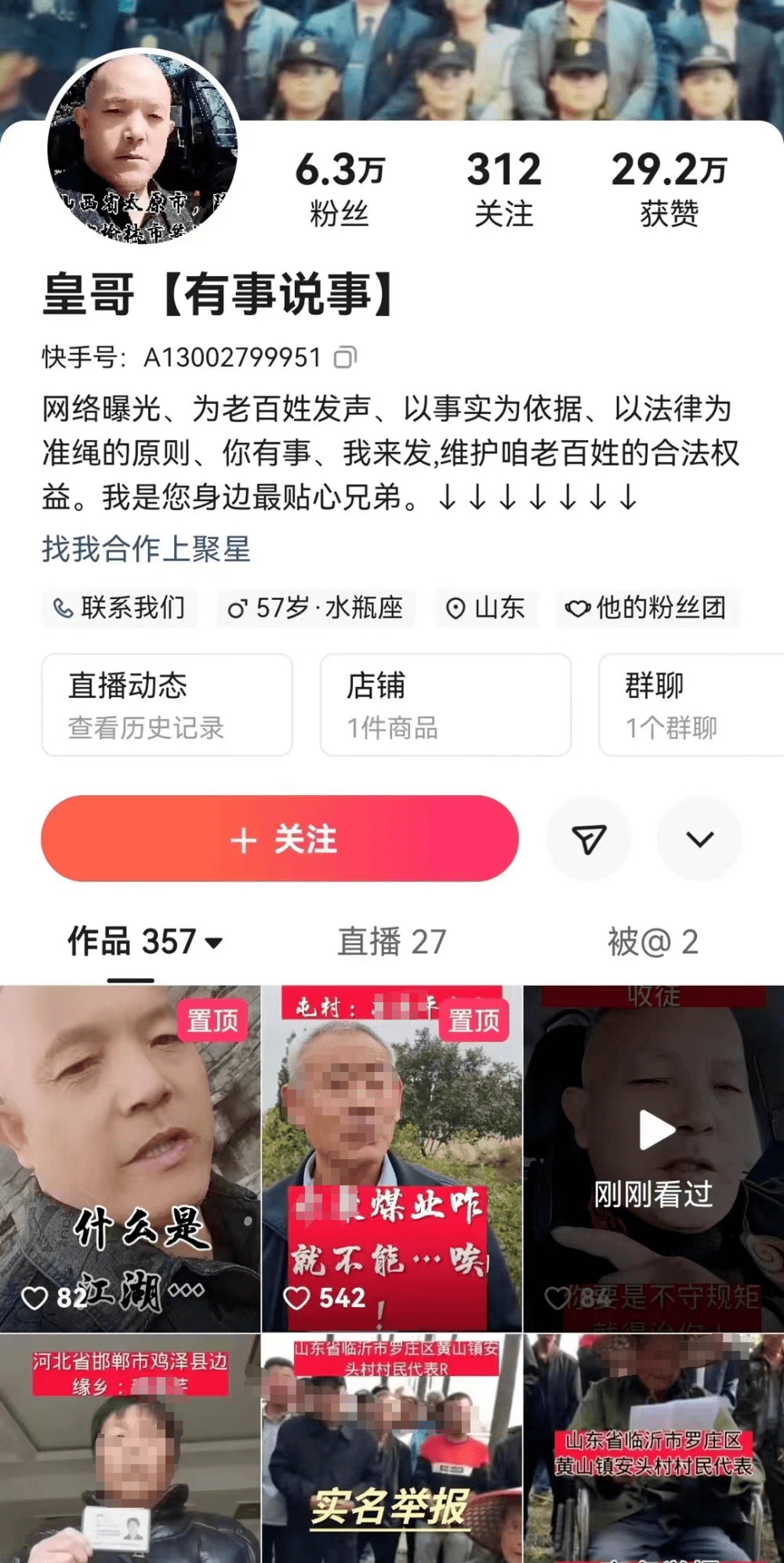The width and height of the screenshot is (784, 1563).
Task: Copy the Kuaishou ID number
Action: coord(345,358)
